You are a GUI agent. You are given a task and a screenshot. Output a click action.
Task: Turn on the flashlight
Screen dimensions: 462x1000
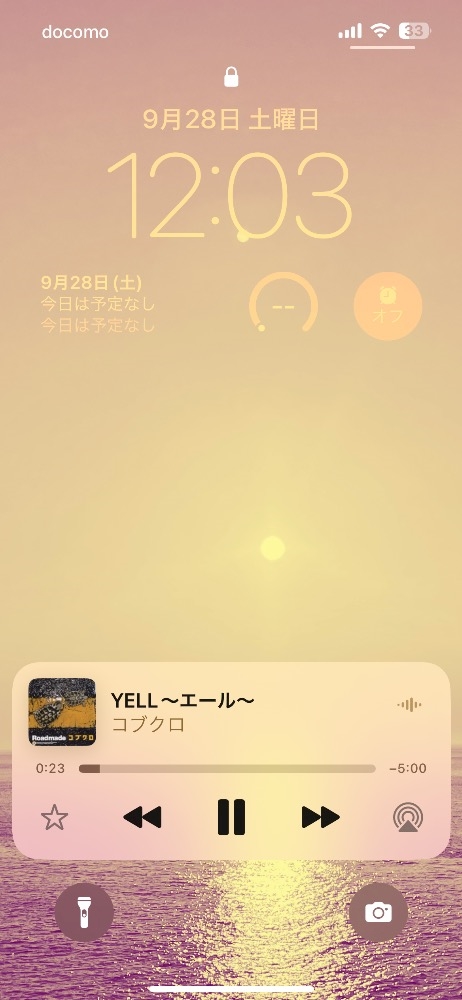click(84, 913)
